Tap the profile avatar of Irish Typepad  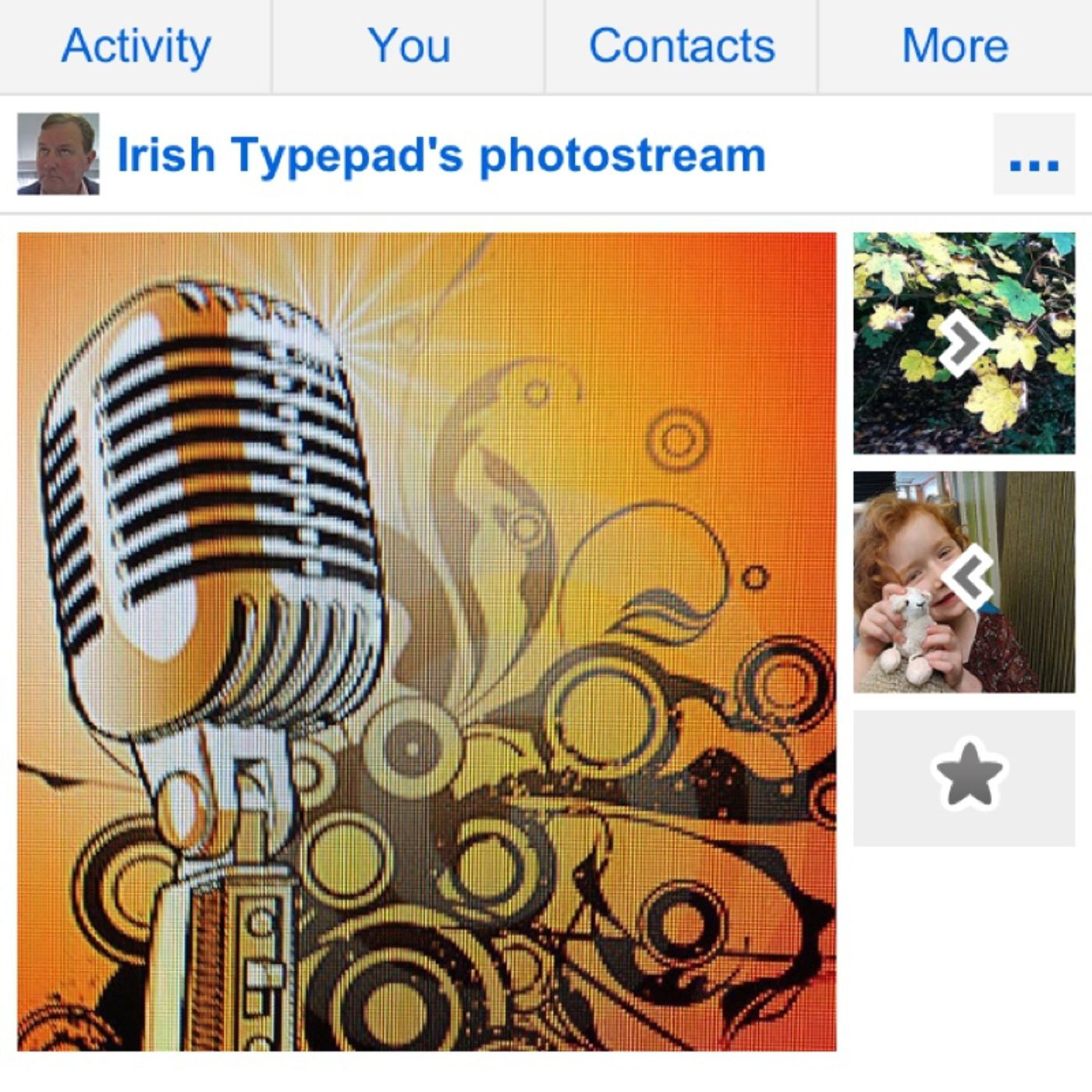(58, 154)
